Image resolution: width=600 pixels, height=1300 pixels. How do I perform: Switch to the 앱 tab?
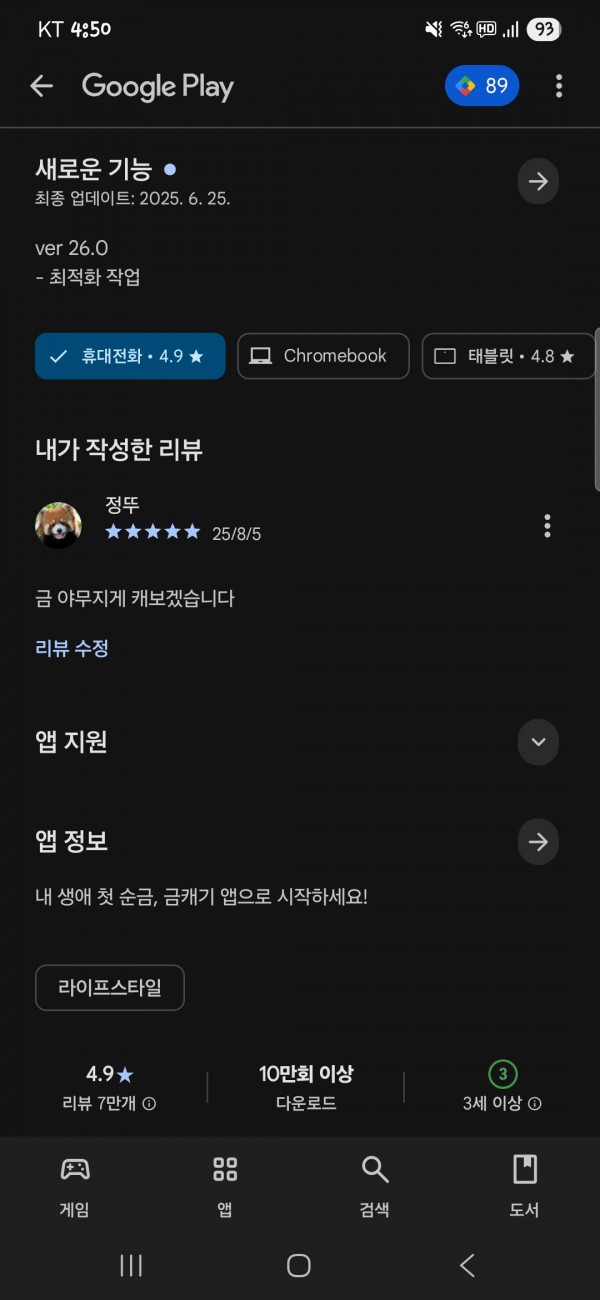click(x=225, y=1186)
